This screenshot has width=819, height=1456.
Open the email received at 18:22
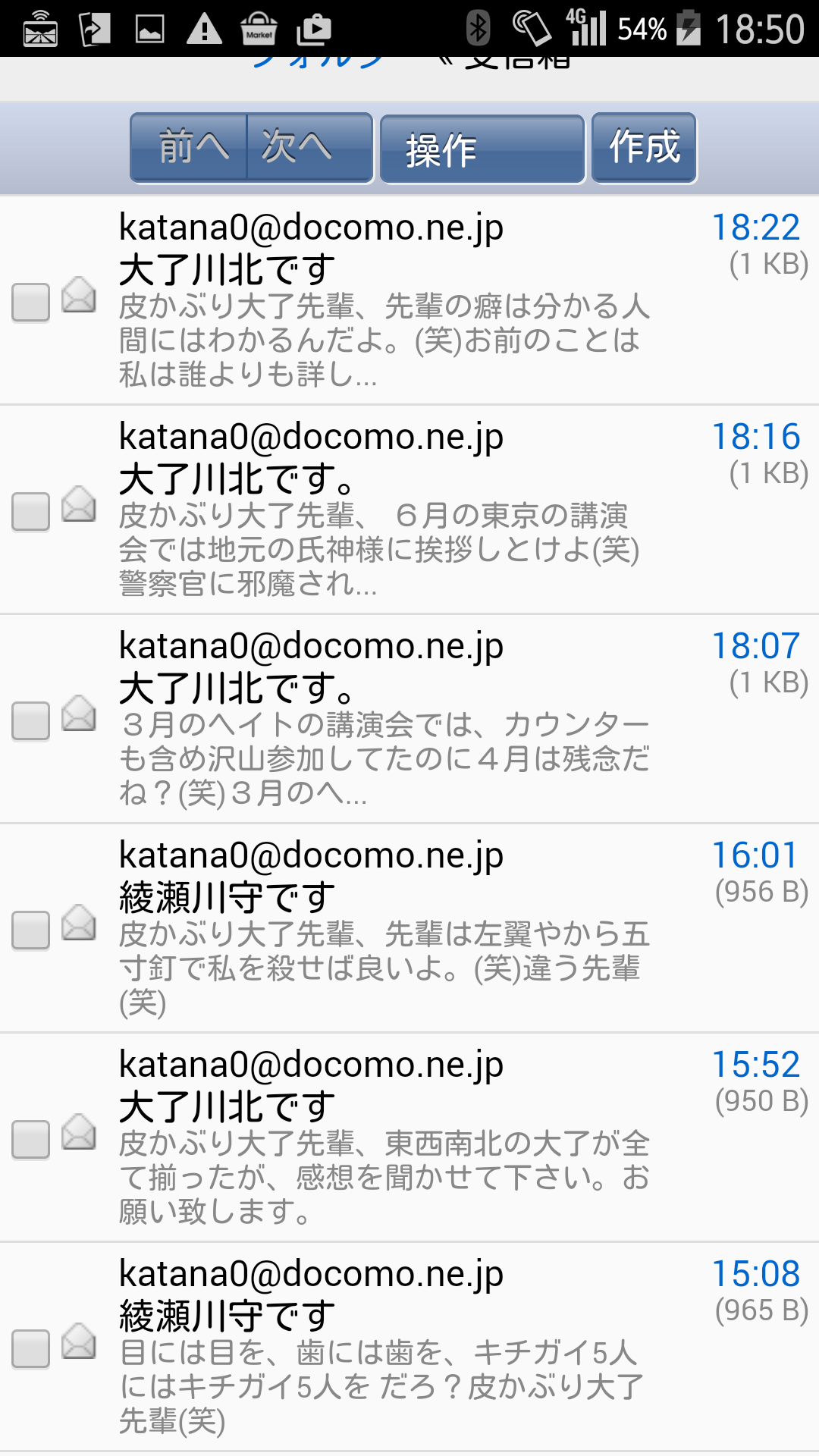[384, 300]
